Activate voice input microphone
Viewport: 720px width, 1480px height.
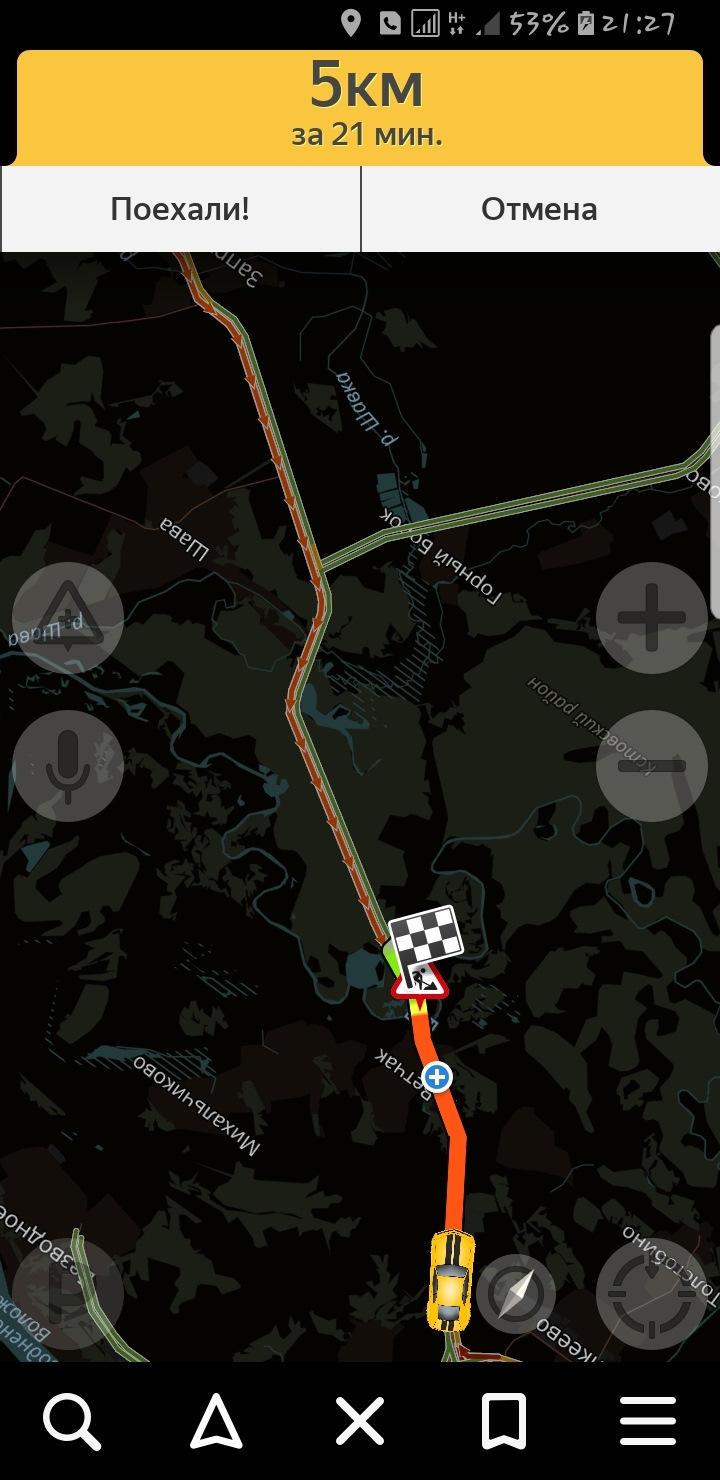coord(67,766)
